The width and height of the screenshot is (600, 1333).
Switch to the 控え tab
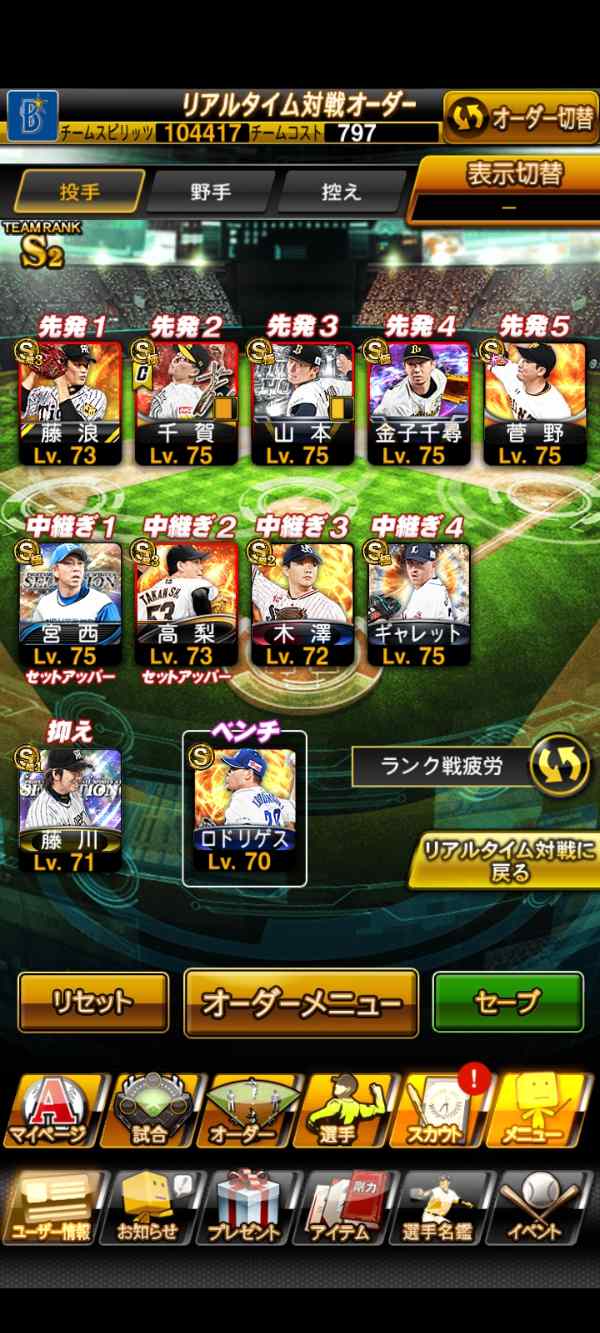pos(341,192)
